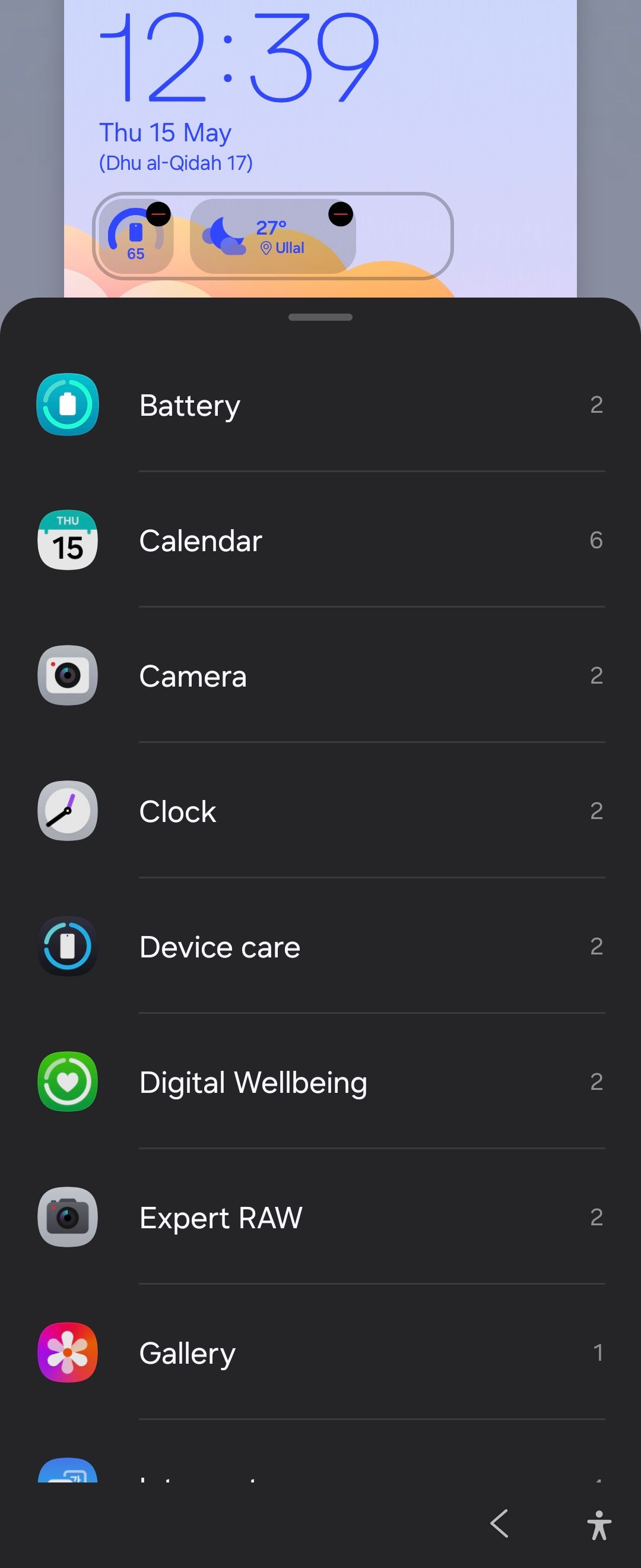Open the accessibility shortcut button
Screen dimensions: 641x1568
(x=599, y=1525)
